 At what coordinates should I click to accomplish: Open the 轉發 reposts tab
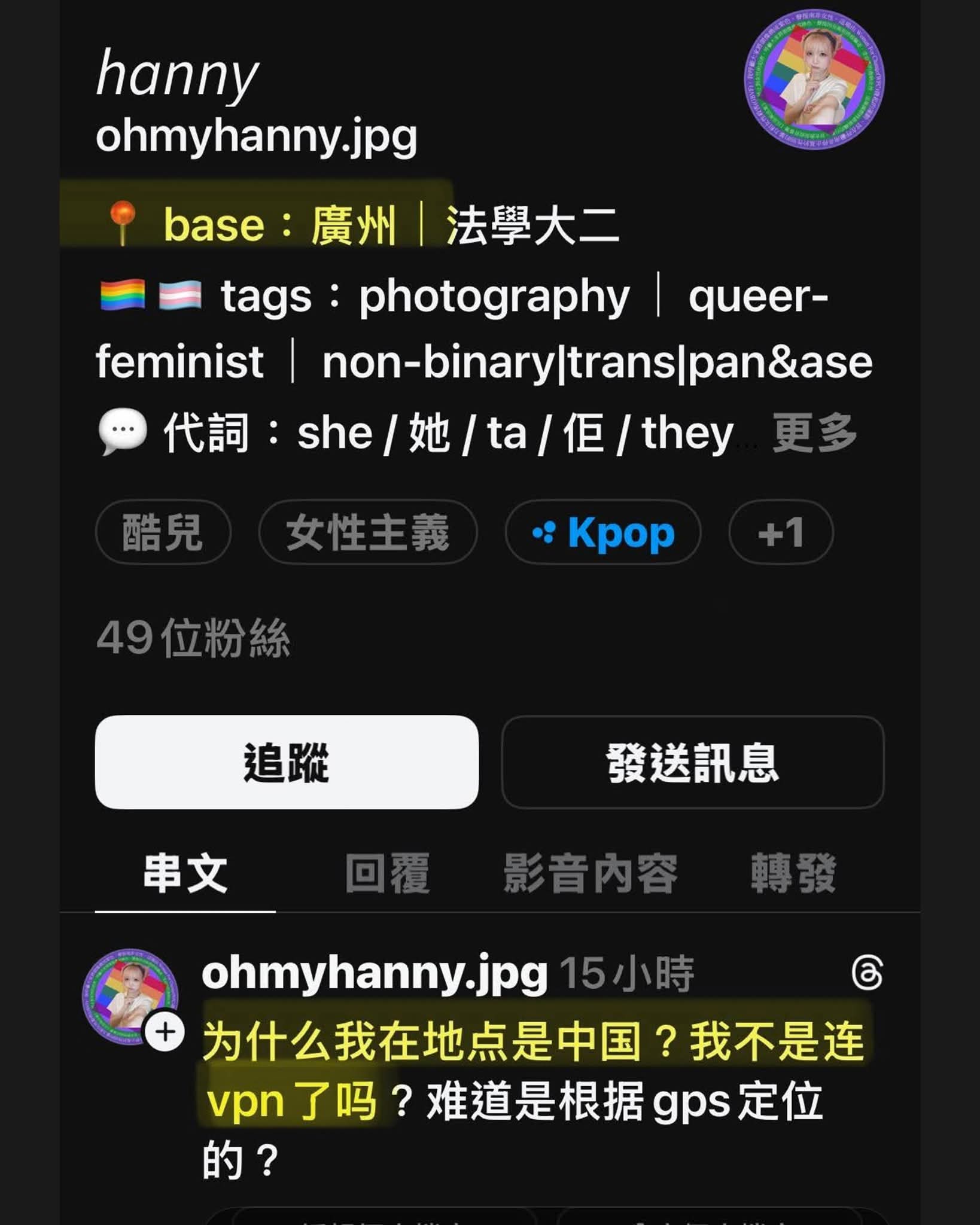coord(793,873)
